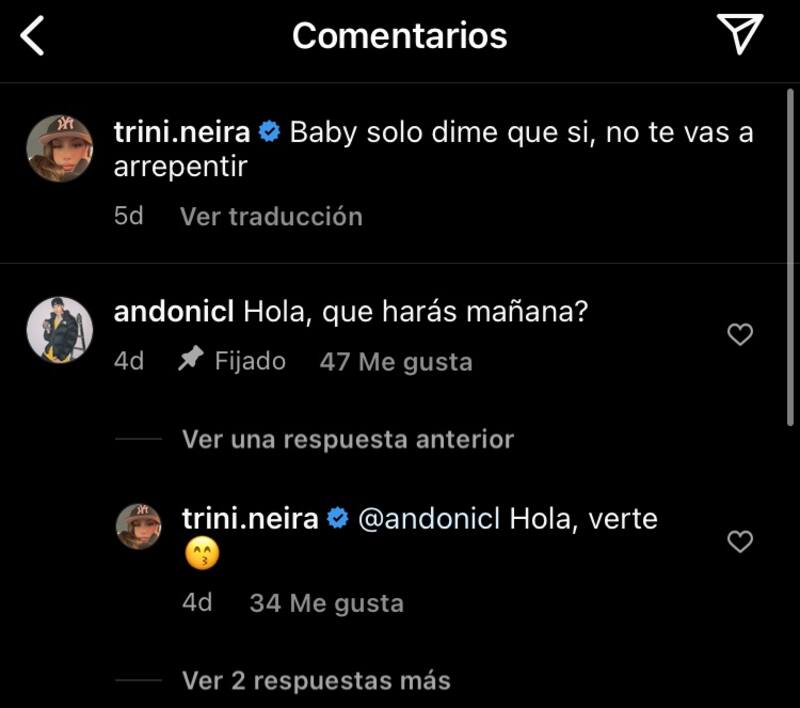The image size is (800, 708).
Task: Open the share/send paper plane icon
Action: (741, 35)
